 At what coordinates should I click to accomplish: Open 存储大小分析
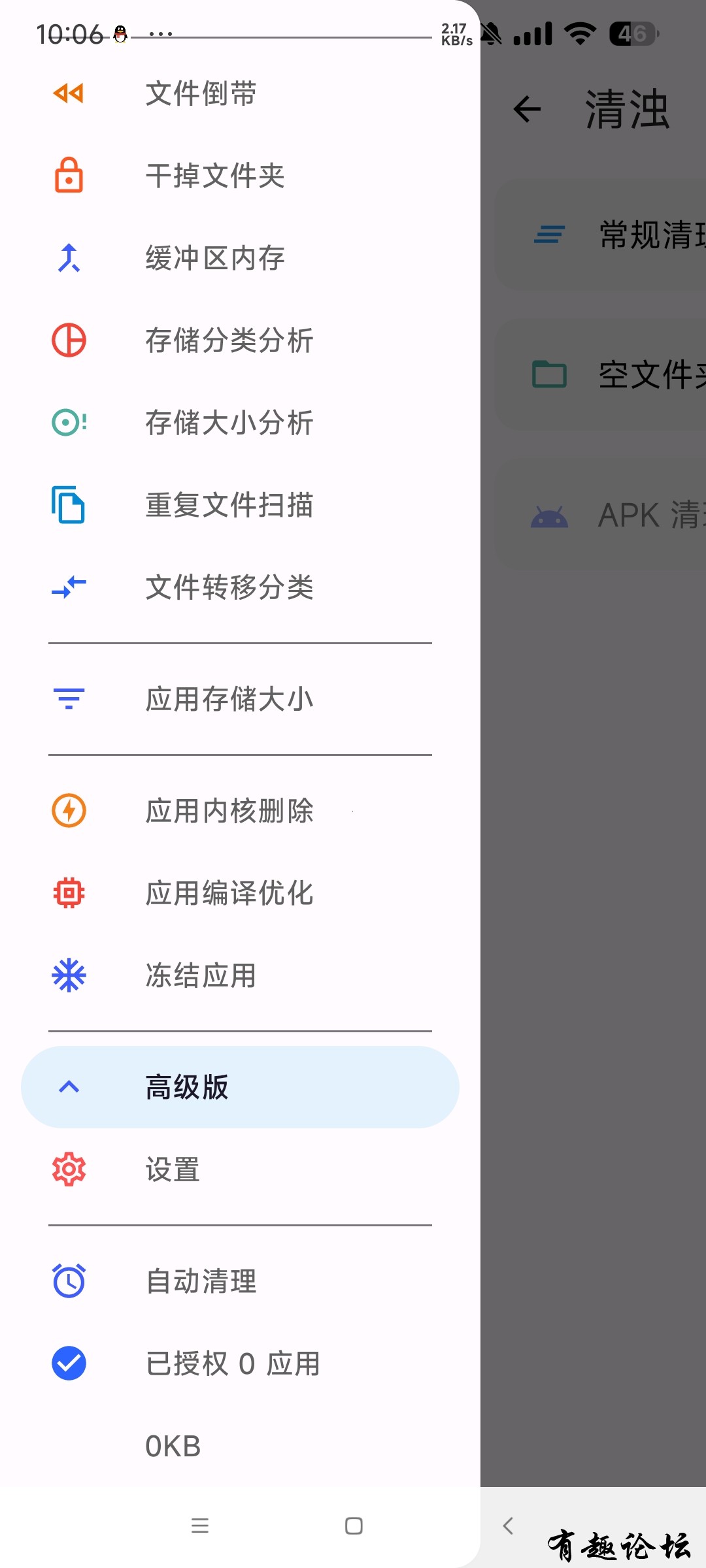coord(229,423)
